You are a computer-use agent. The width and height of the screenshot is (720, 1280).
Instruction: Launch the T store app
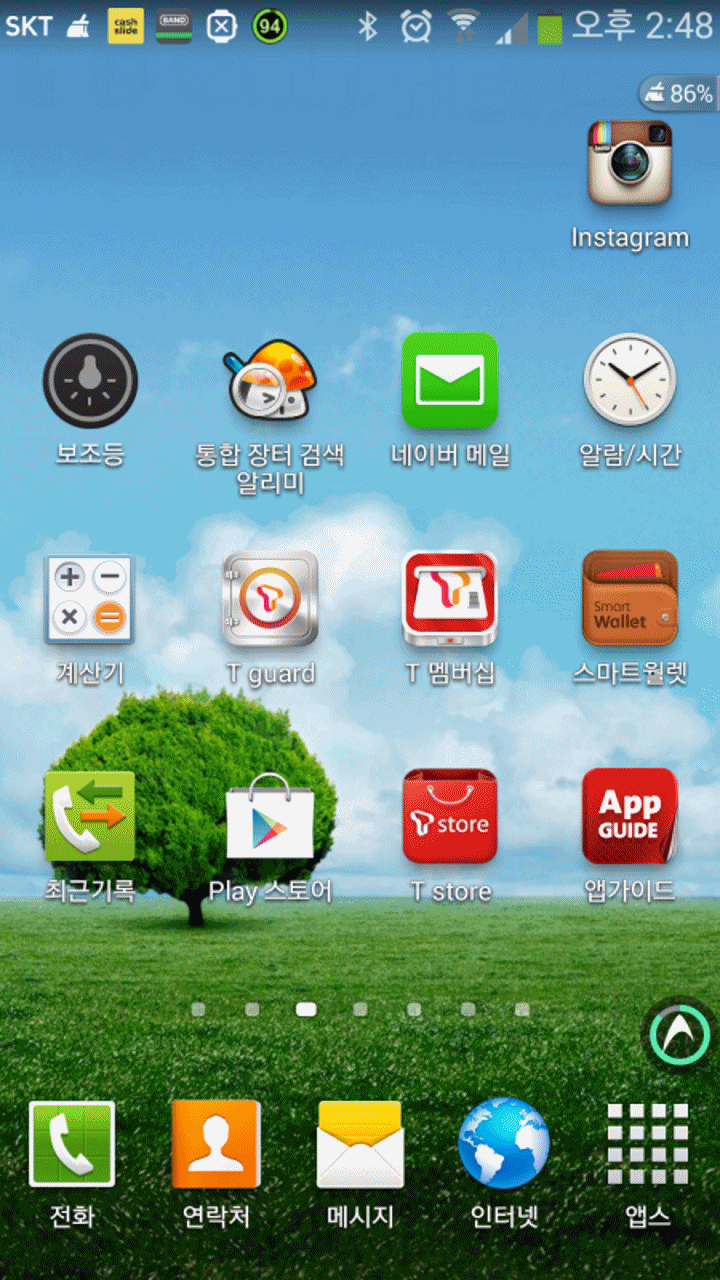[x=450, y=816]
